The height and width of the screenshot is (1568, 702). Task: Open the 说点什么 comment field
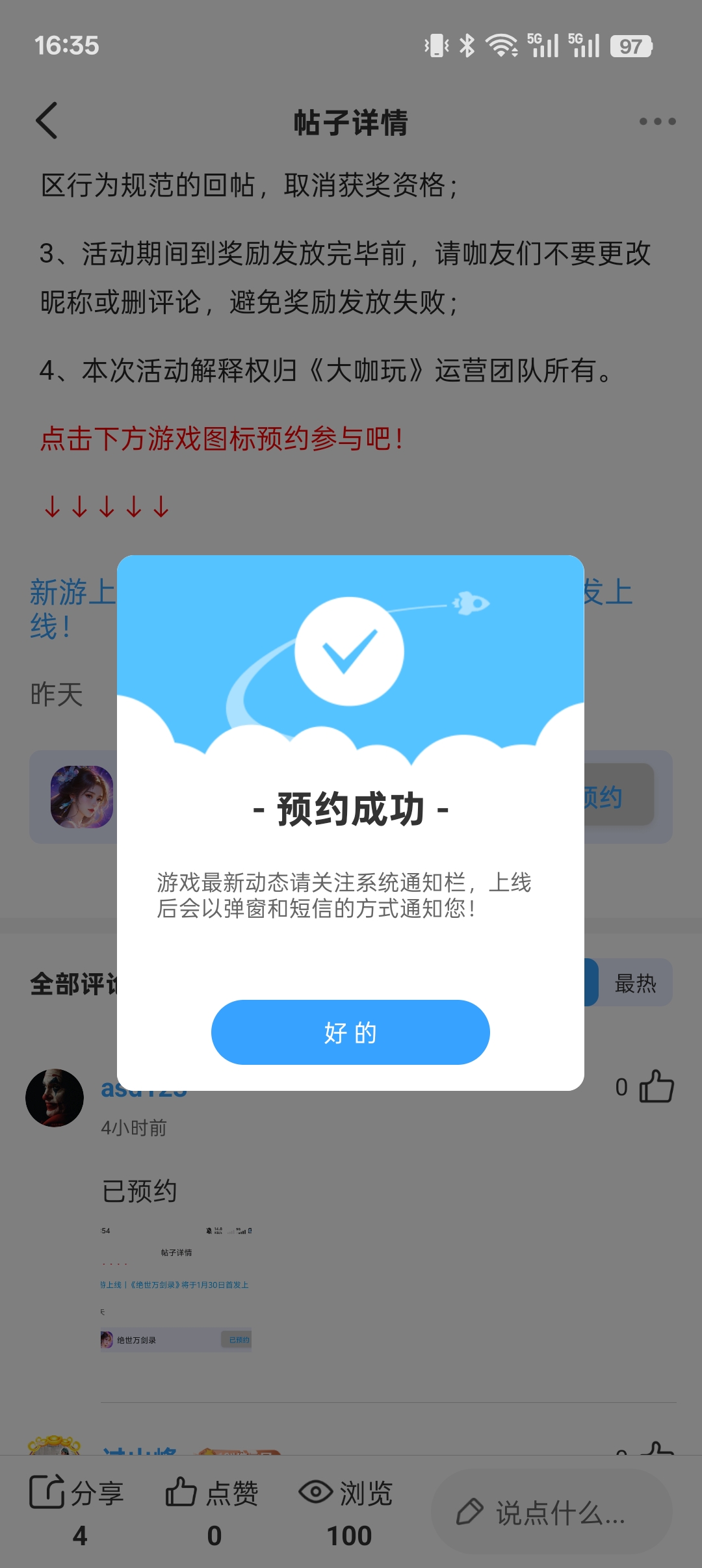coord(551,1512)
